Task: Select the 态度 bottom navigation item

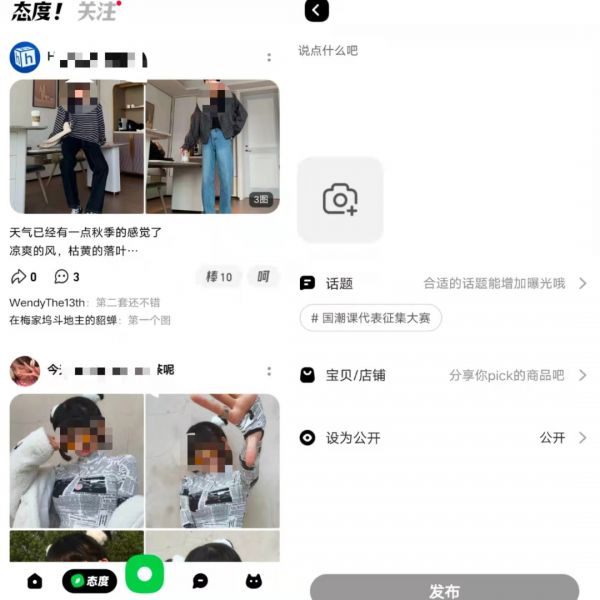Action: click(x=89, y=580)
